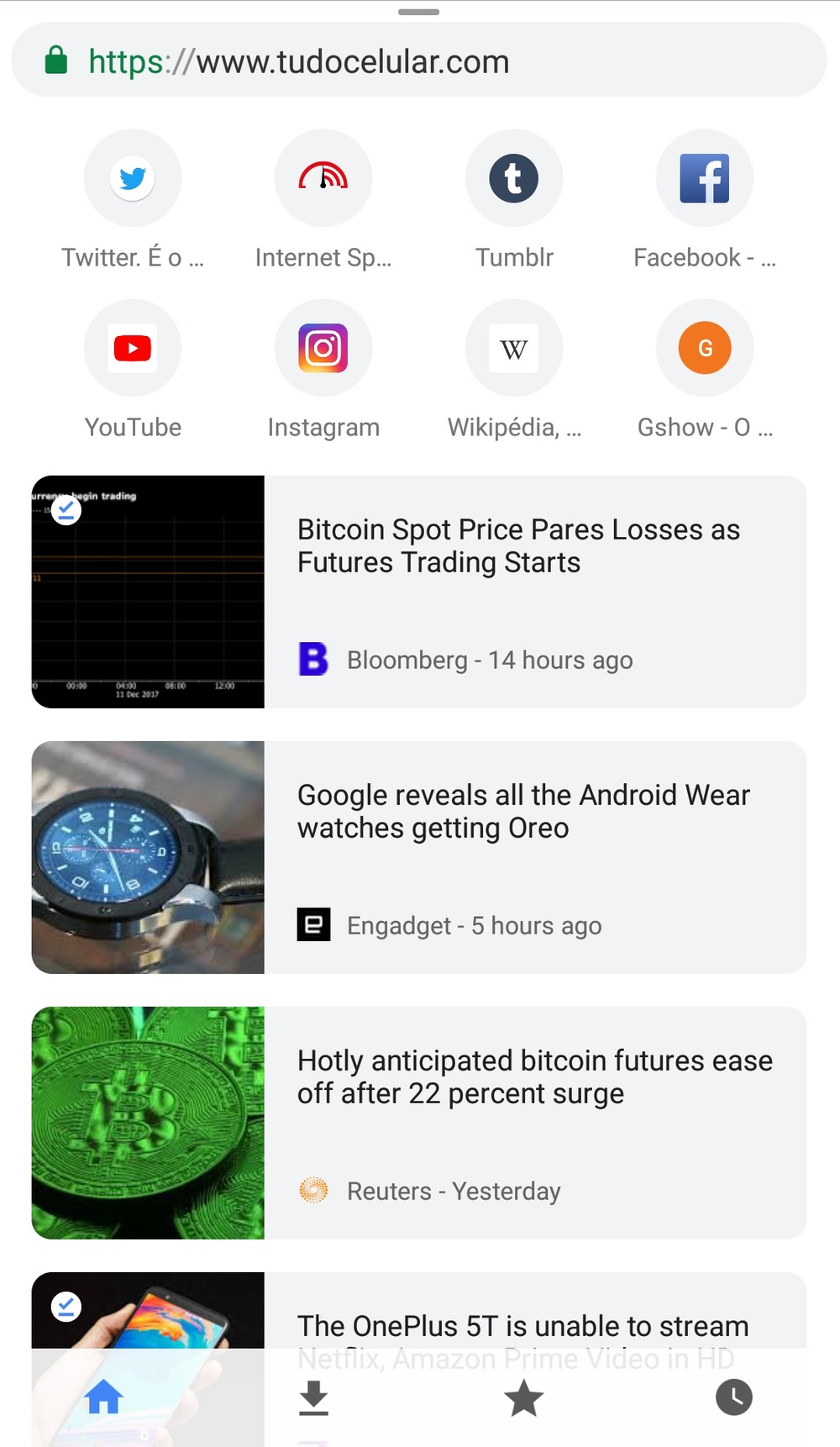Visit the Instagram shortcut
Viewport: 840px width, 1447px height.
[323, 349]
